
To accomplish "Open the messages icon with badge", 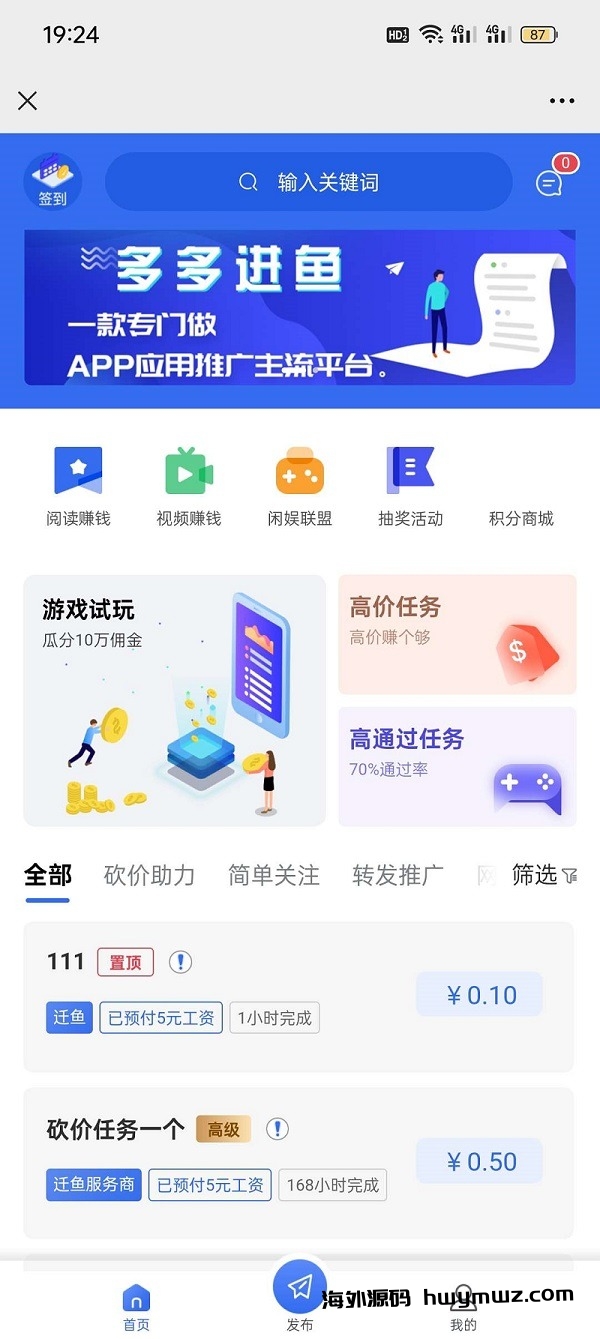I will pyautogui.click(x=550, y=182).
